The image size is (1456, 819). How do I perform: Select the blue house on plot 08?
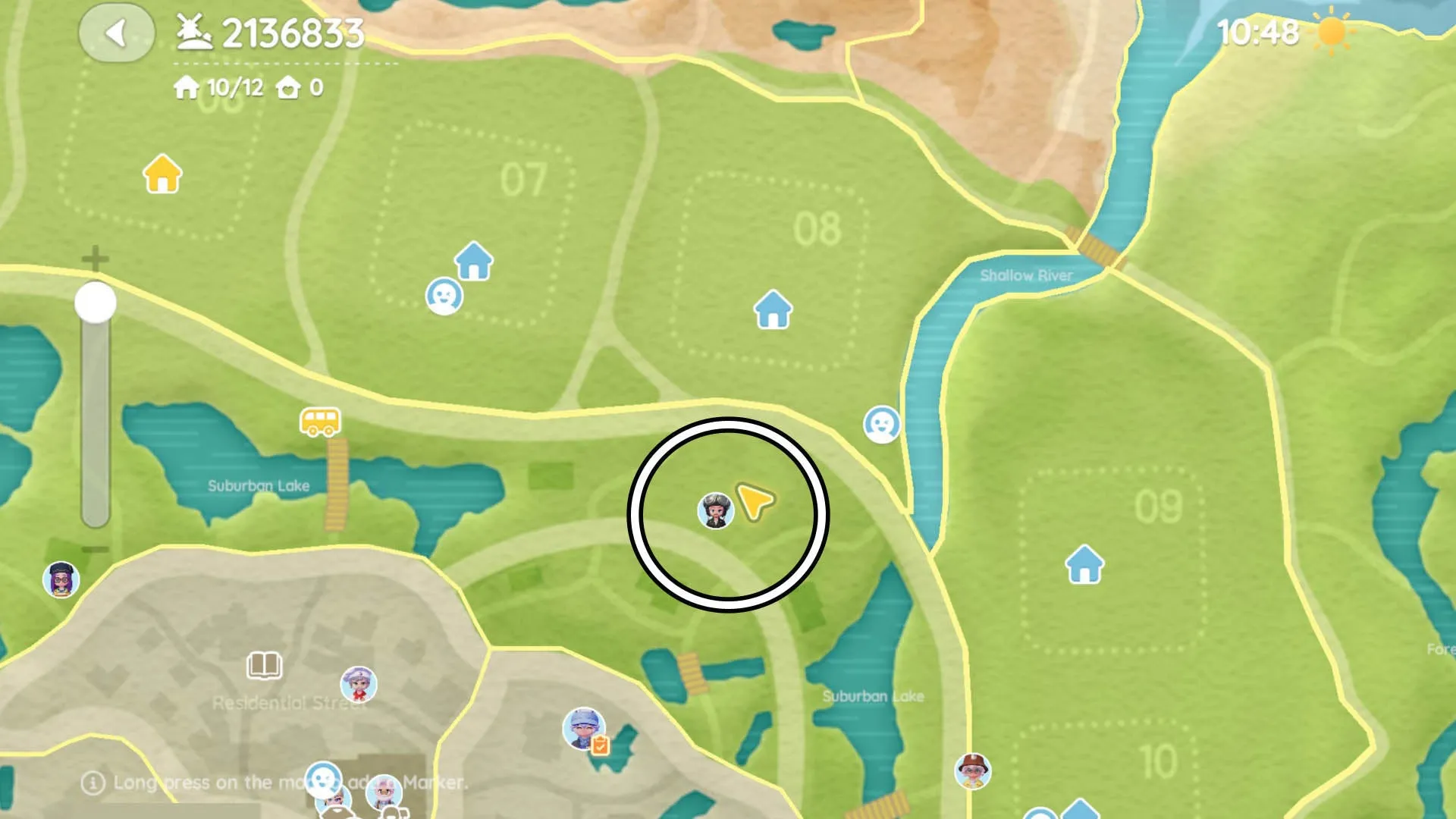click(x=773, y=310)
